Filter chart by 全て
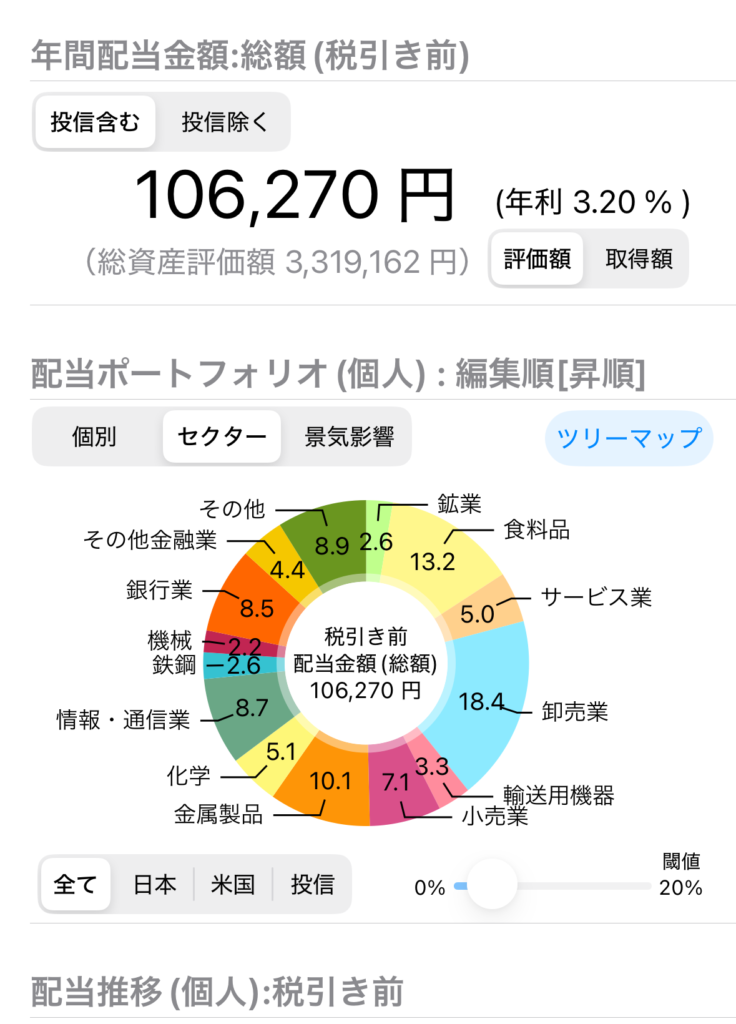This screenshot has width=736, height=1024. pyautogui.click(x=75, y=884)
